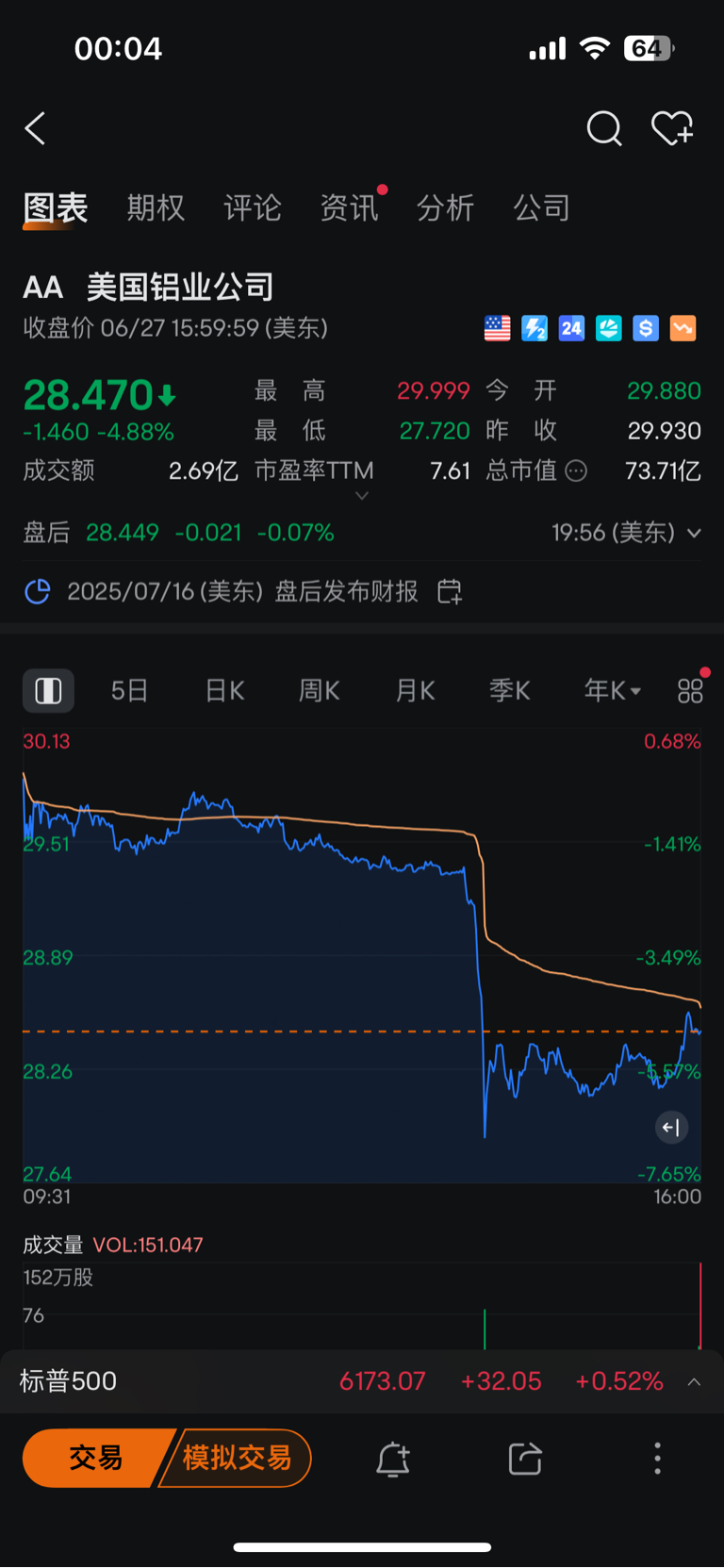Viewport: 724px width, 1568px height.
Task: Open 模拟交易 paper trading
Action: (236, 1459)
